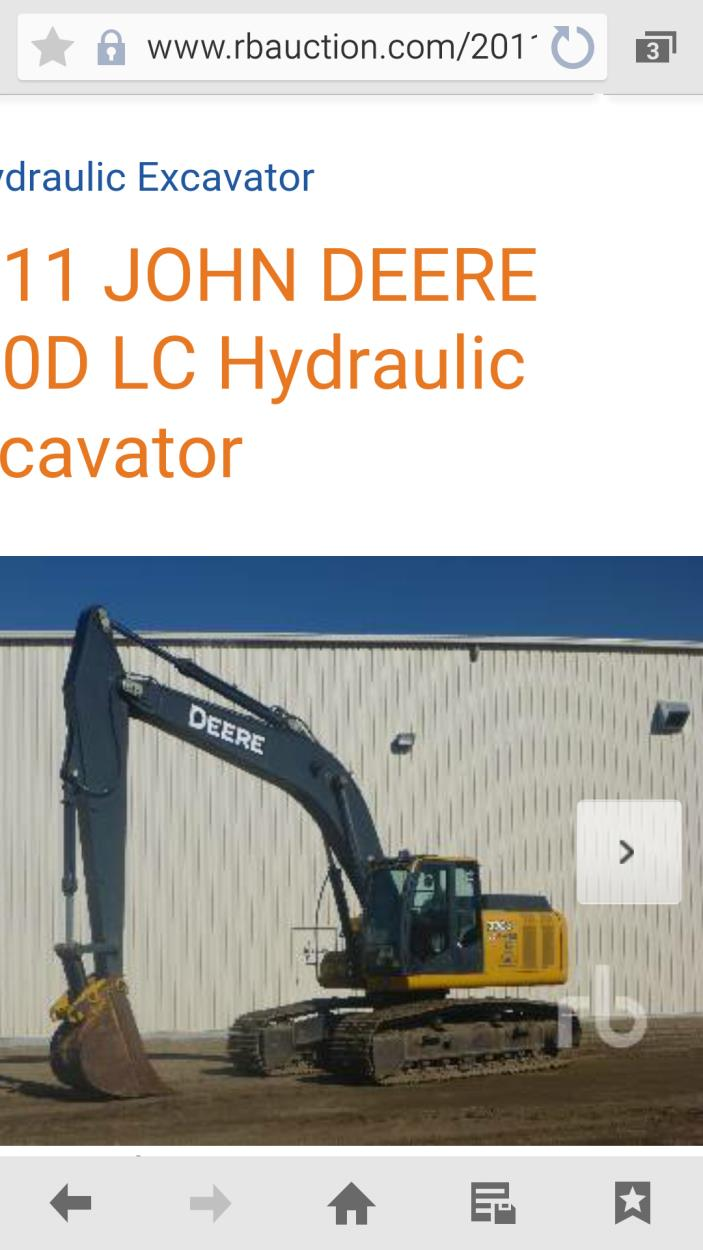Open the John Deere excavator photo
Screen dimensions: 703x1250
click(x=300, y=850)
